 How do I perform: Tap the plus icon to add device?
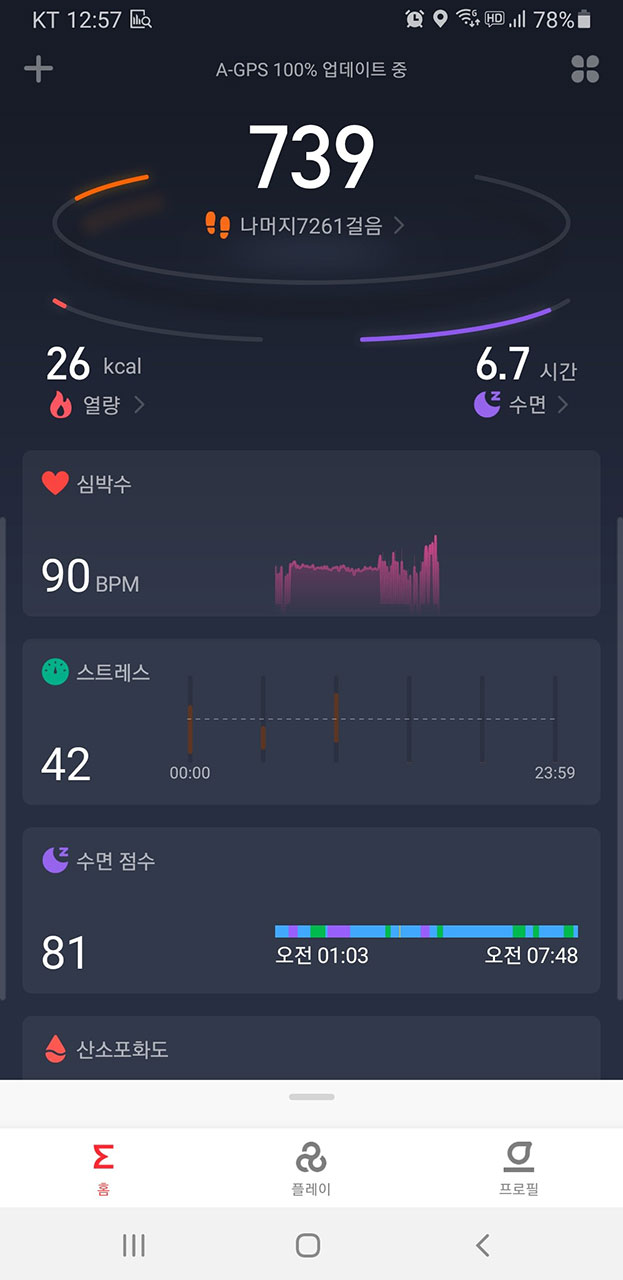(x=38, y=69)
